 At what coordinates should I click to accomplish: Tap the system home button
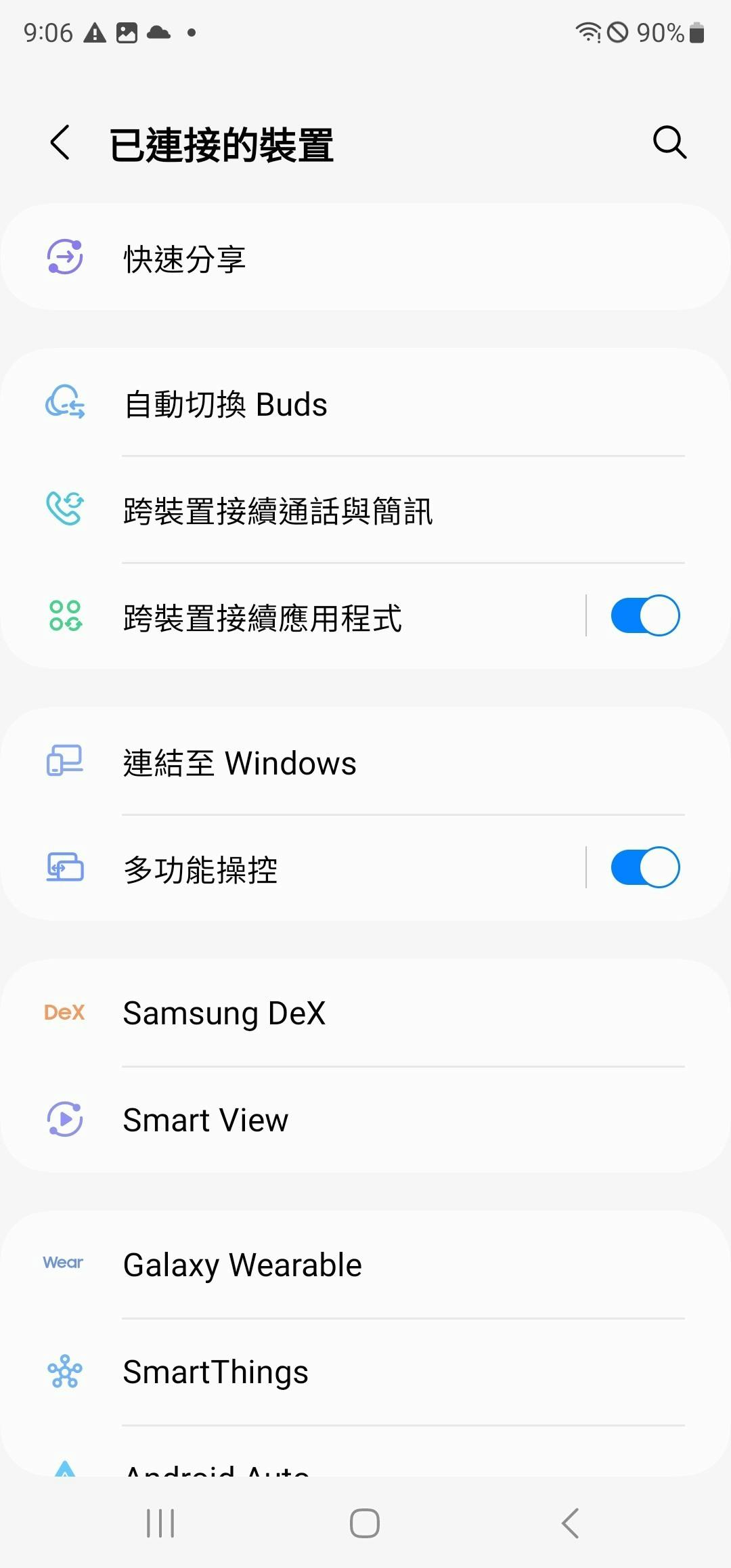pyautogui.click(x=365, y=1524)
